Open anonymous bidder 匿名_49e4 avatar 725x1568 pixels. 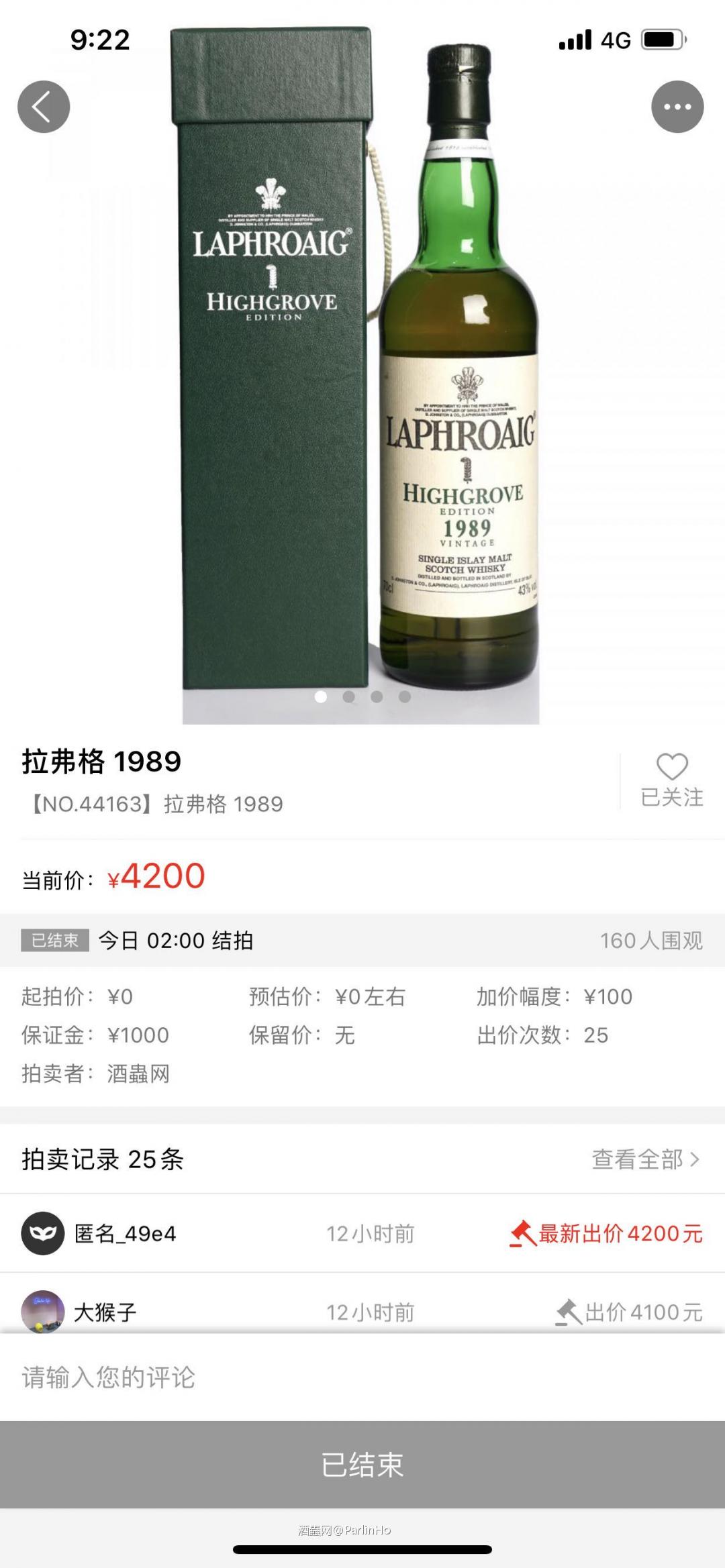(x=44, y=1232)
